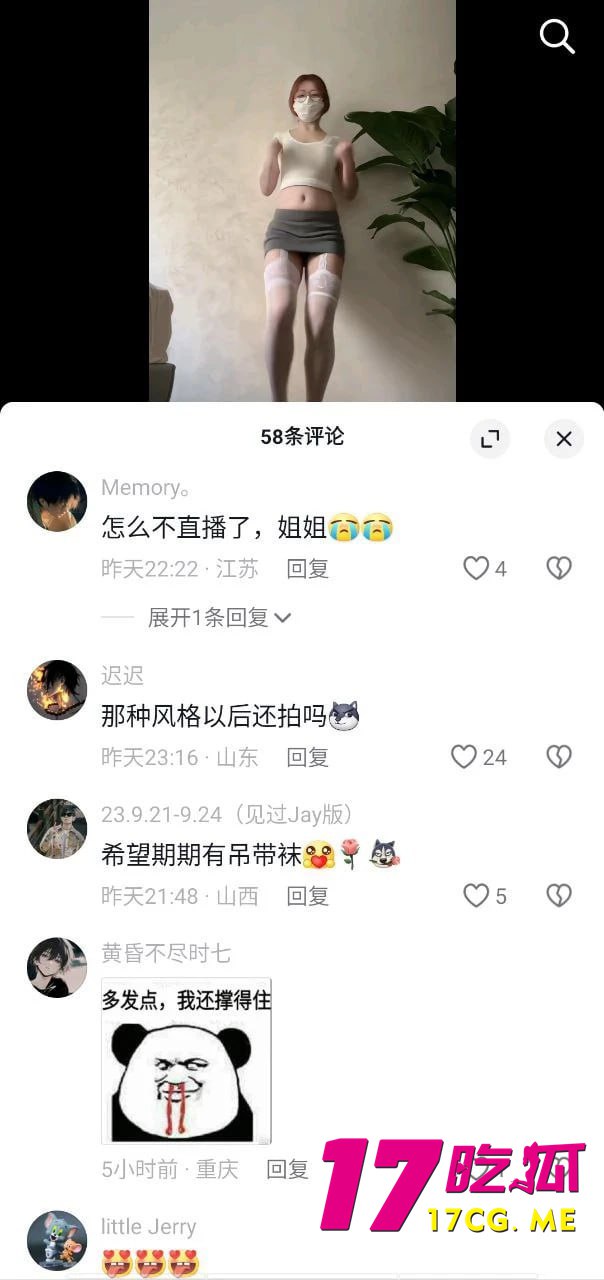The width and height of the screenshot is (604, 1280).
Task: Reply to 黄昏不尽时七's comment
Action: click(x=288, y=1168)
